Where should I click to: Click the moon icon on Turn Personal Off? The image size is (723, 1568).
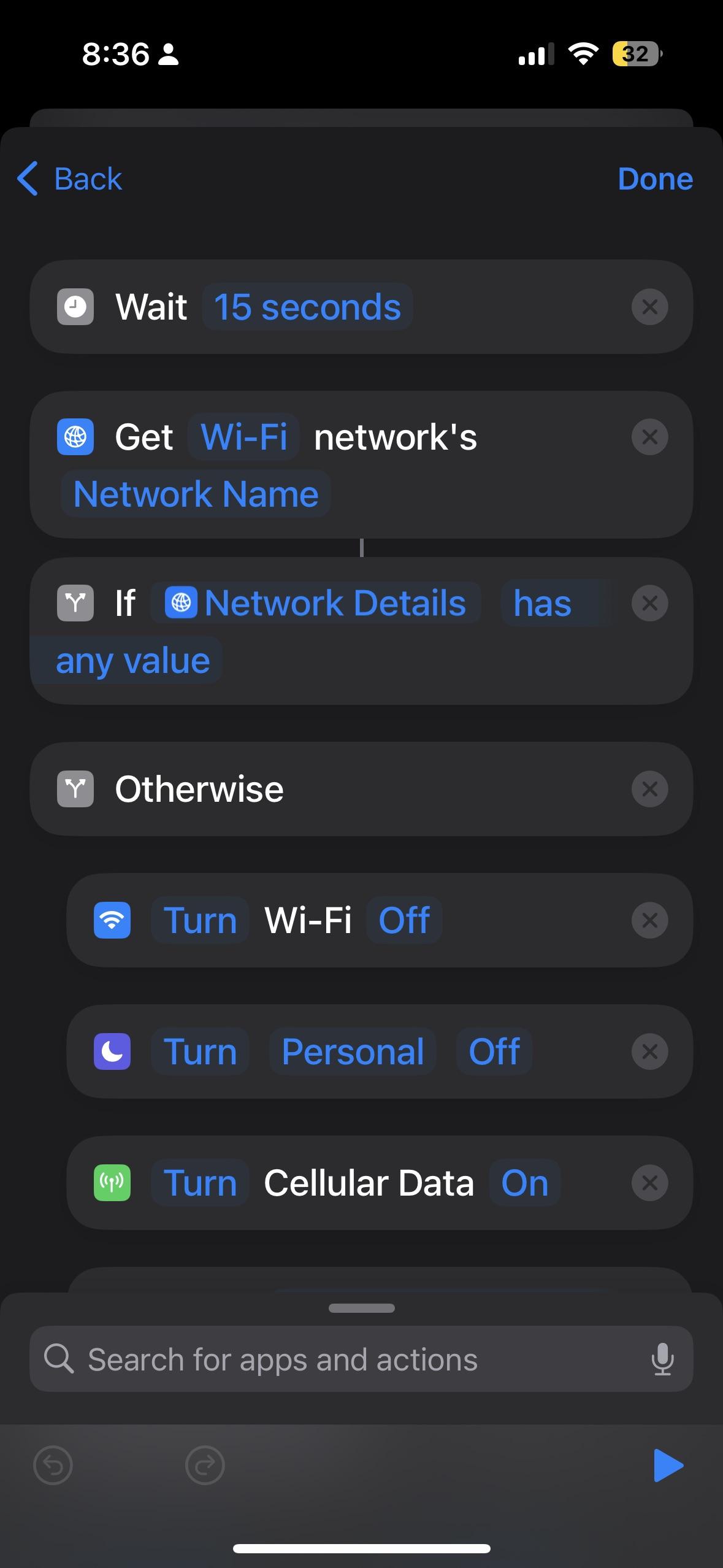pyautogui.click(x=112, y=1051)
